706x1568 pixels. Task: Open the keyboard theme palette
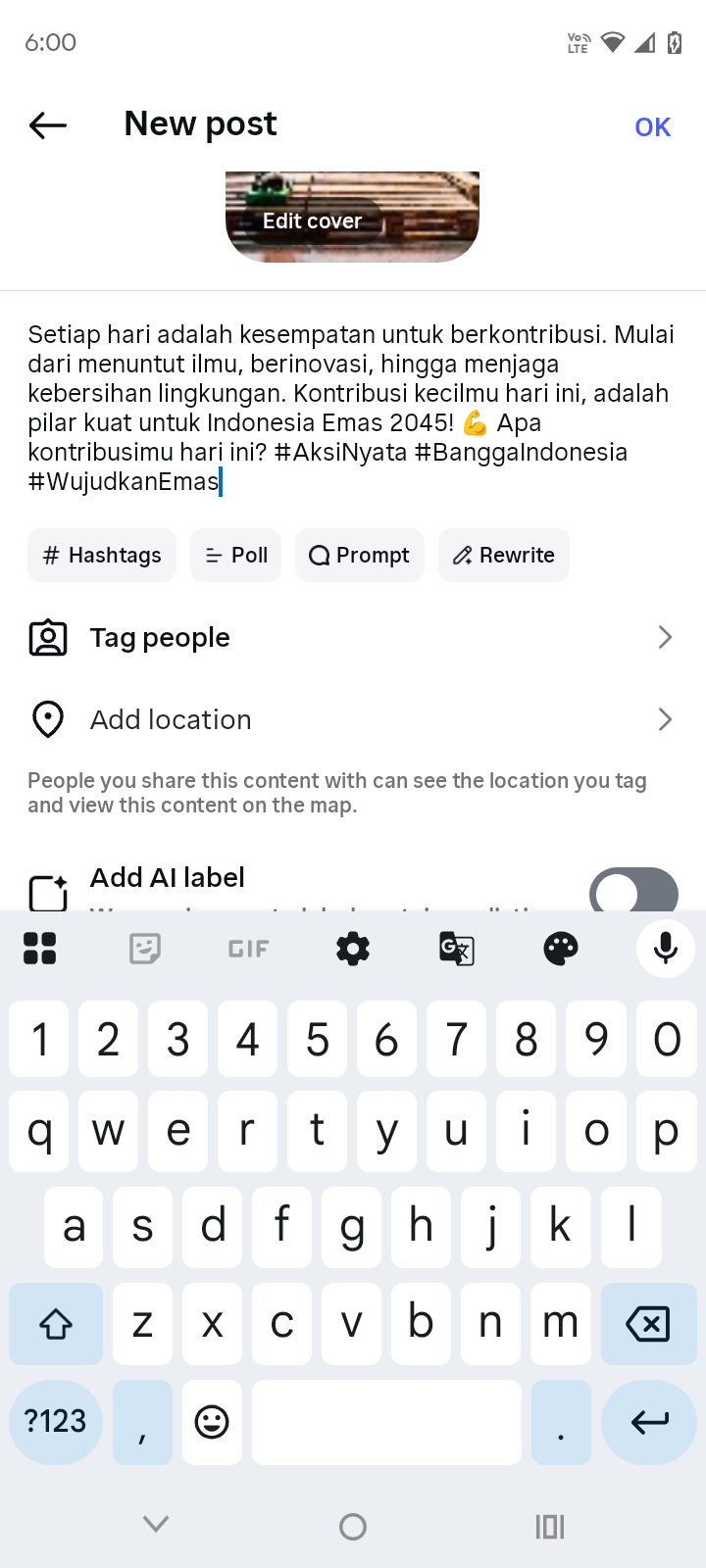(561, 949)
